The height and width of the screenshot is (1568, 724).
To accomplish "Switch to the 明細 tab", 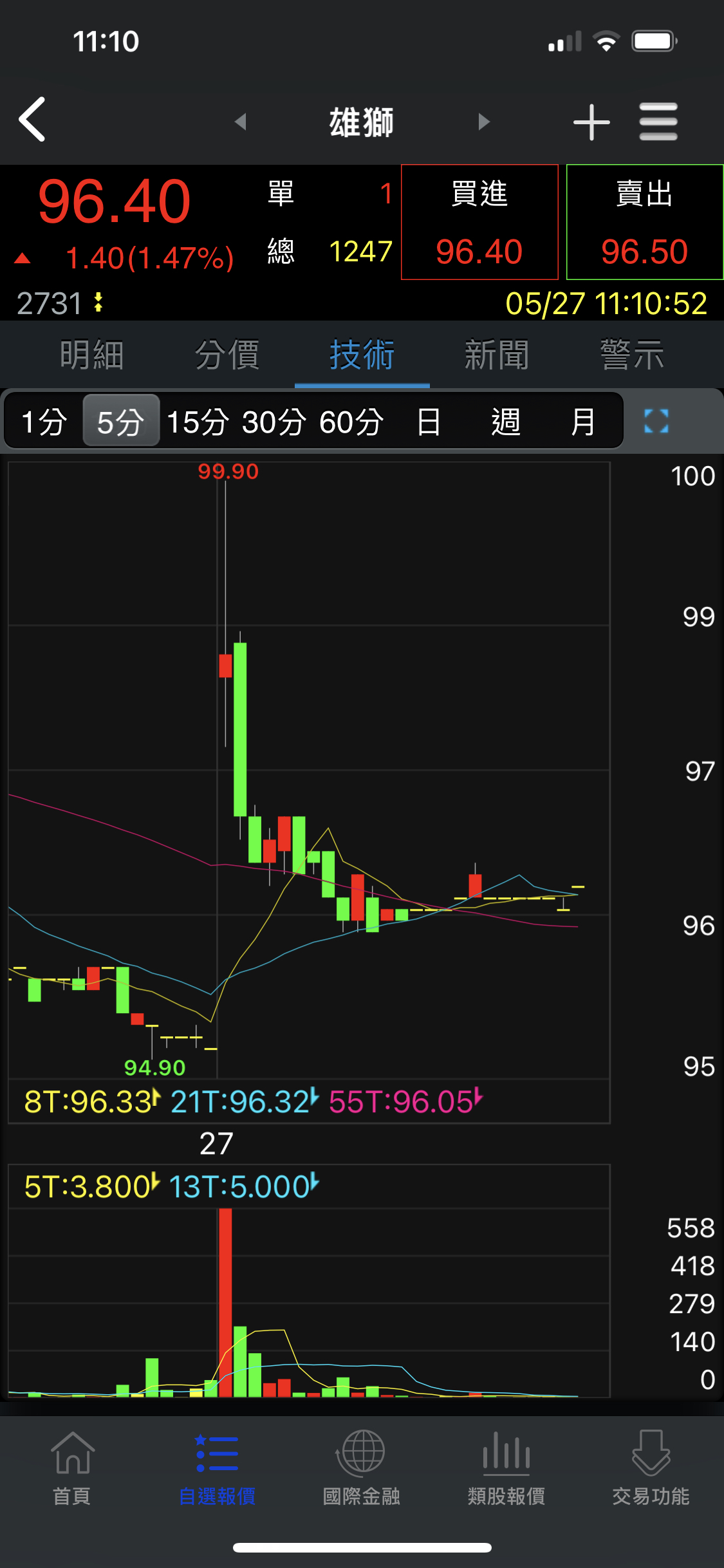I will point(91,355).
